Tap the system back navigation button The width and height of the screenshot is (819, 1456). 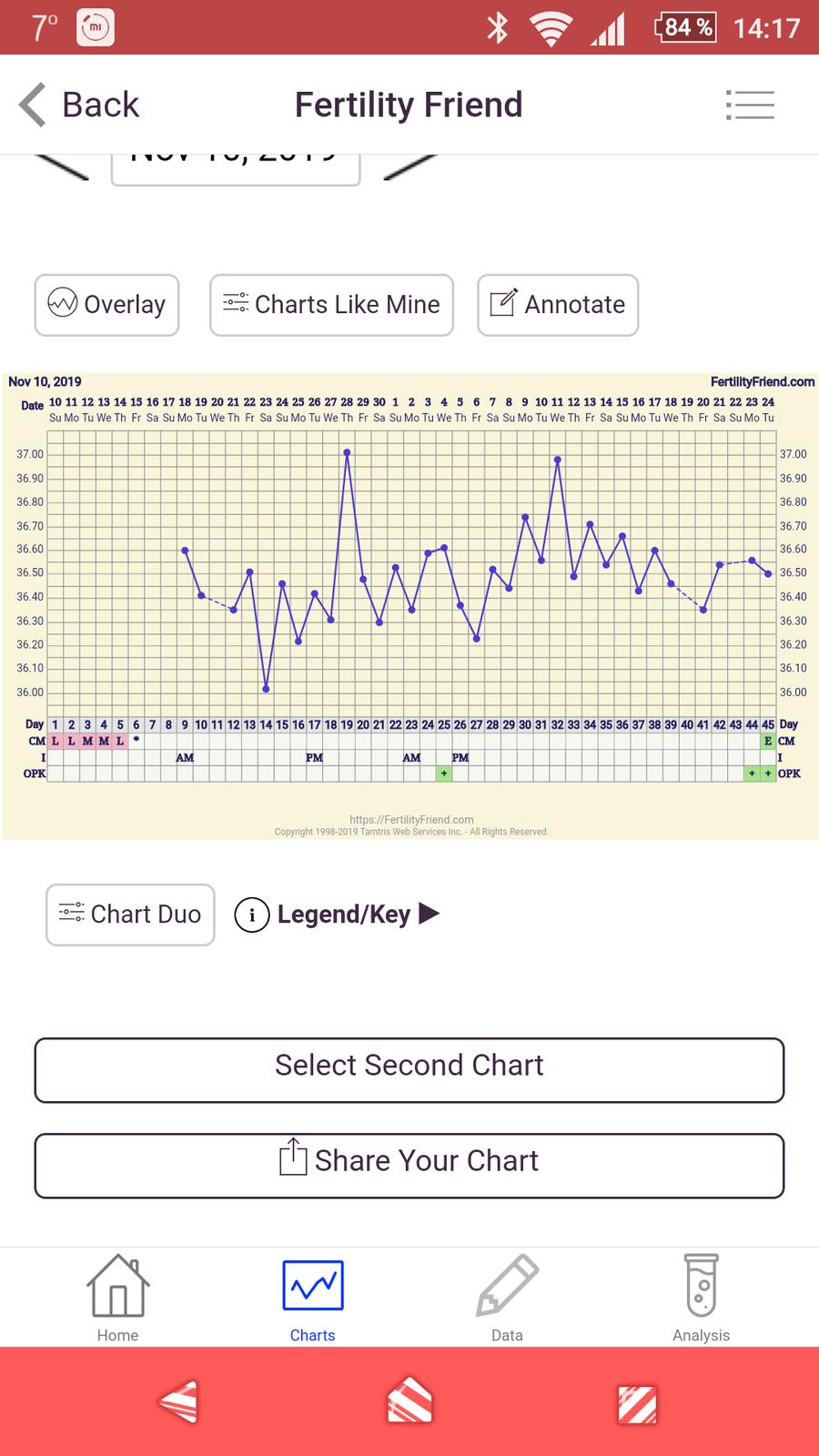point(178,1401)
